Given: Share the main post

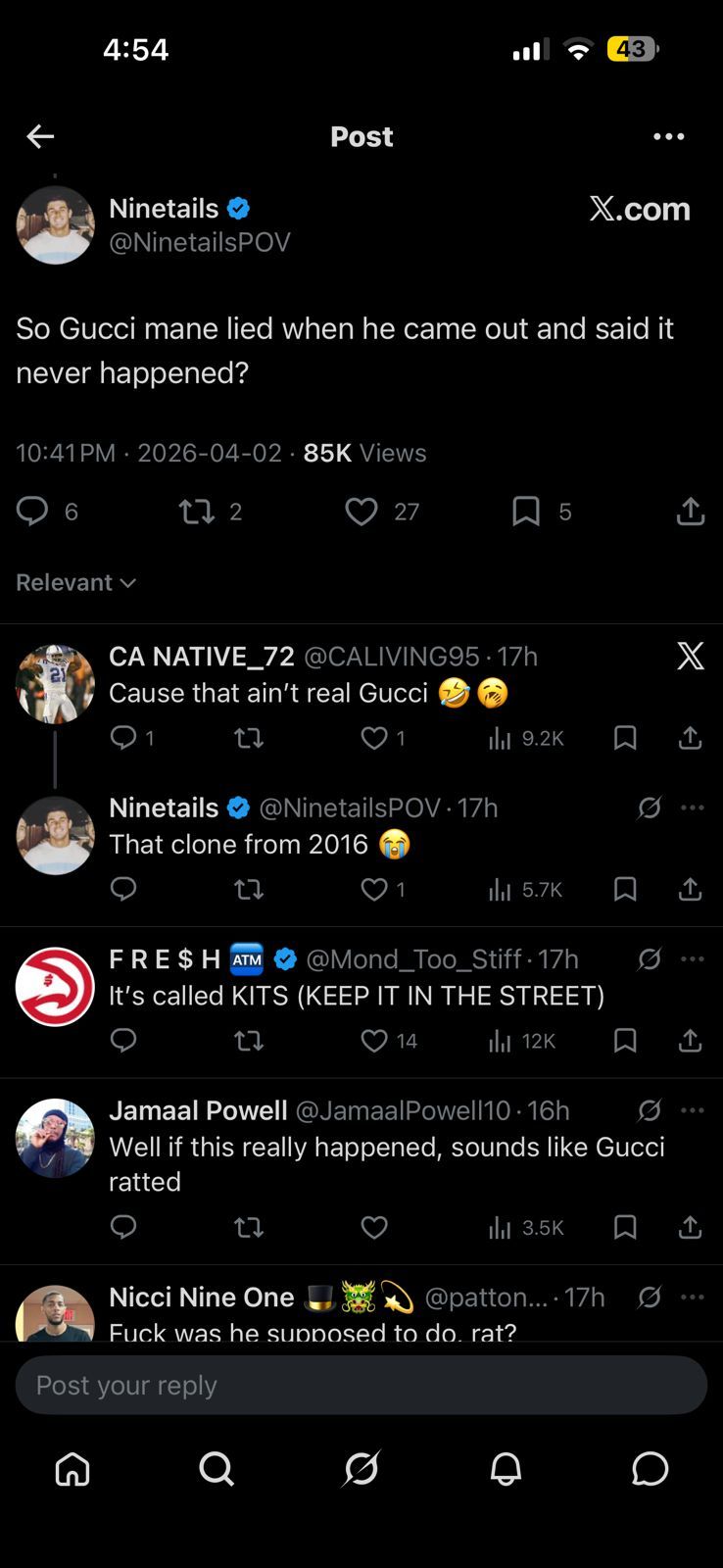Looking at the screenshot, I should tap(690, 511).
